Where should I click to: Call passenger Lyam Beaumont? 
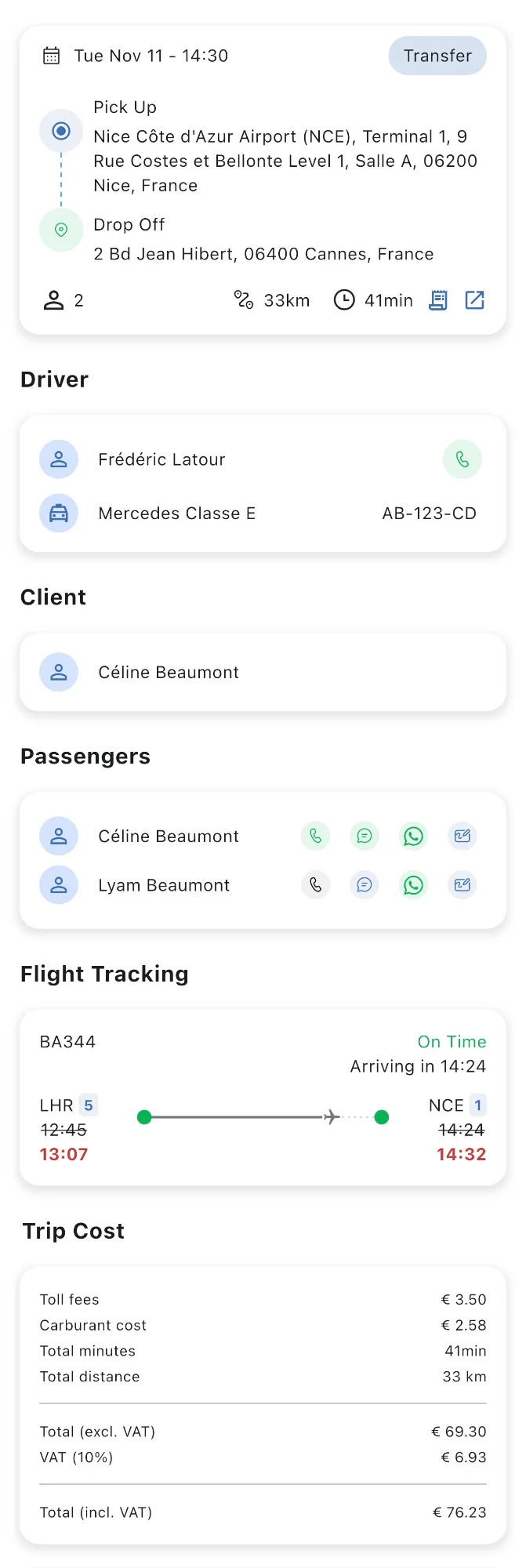click(x=316, y=885)
